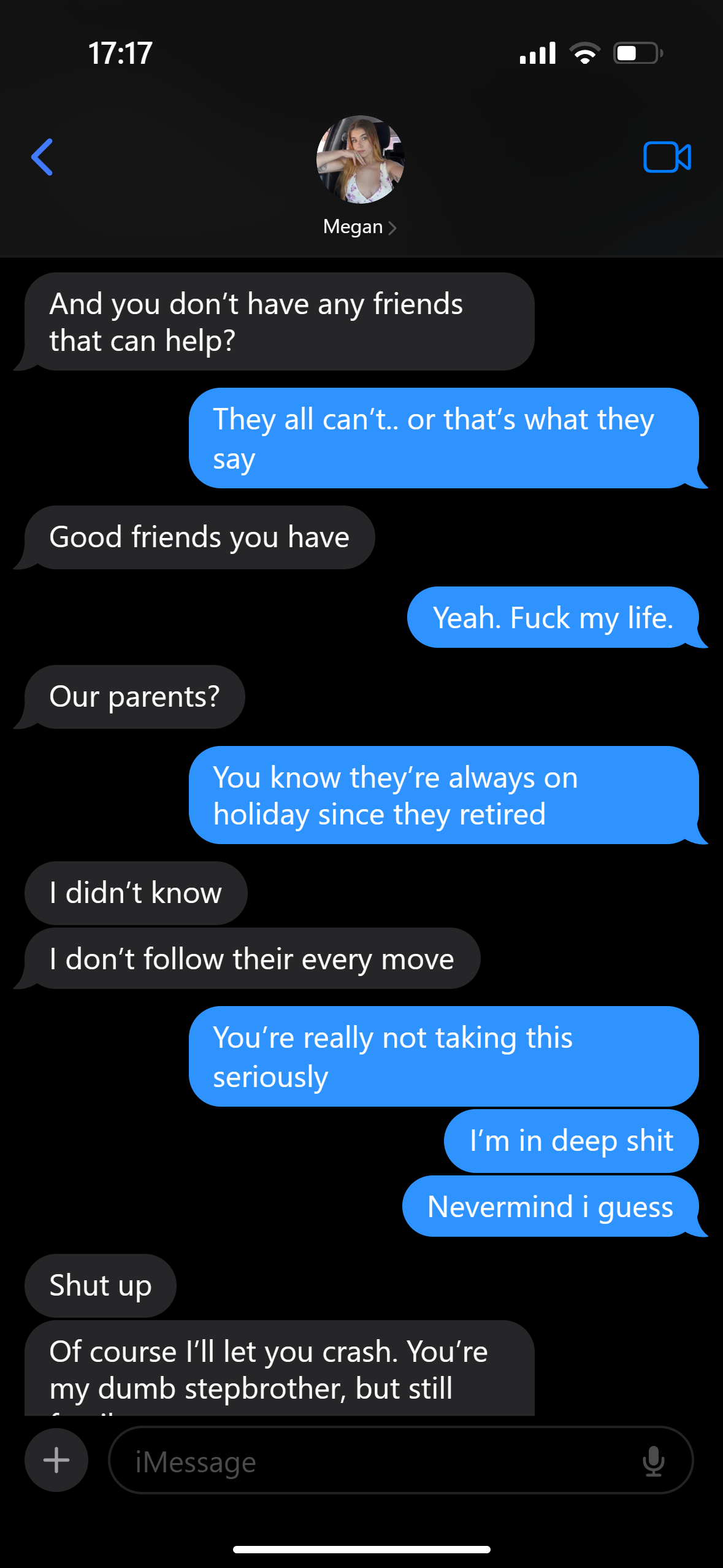Start a FaceTime video call
Screen dimensions: 723x1568
click(x=667, y=157)
